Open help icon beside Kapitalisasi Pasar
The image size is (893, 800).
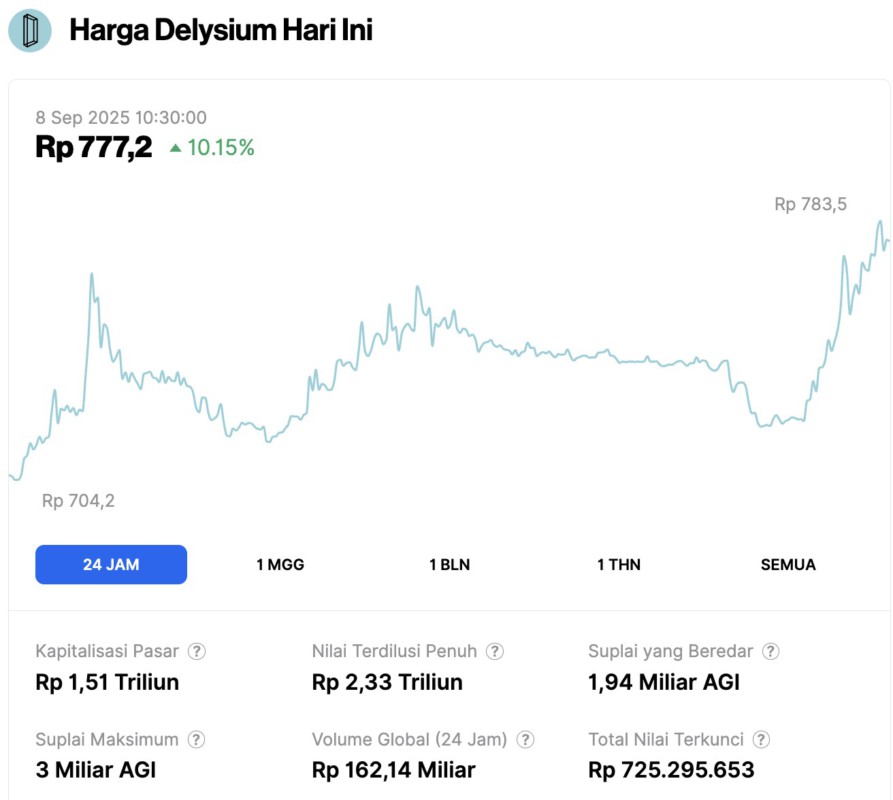click(197, 651)
